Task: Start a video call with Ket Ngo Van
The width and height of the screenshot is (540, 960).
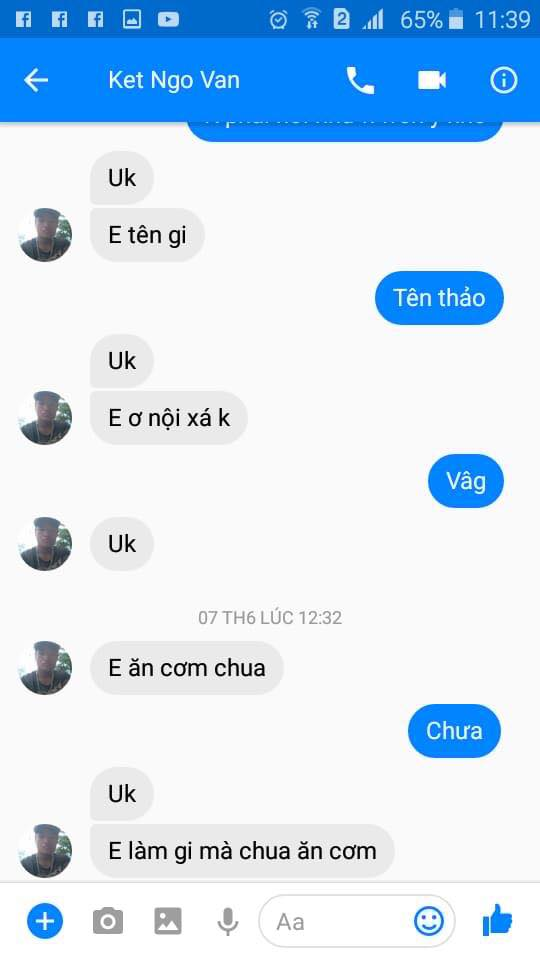Action: click(432, 80)
